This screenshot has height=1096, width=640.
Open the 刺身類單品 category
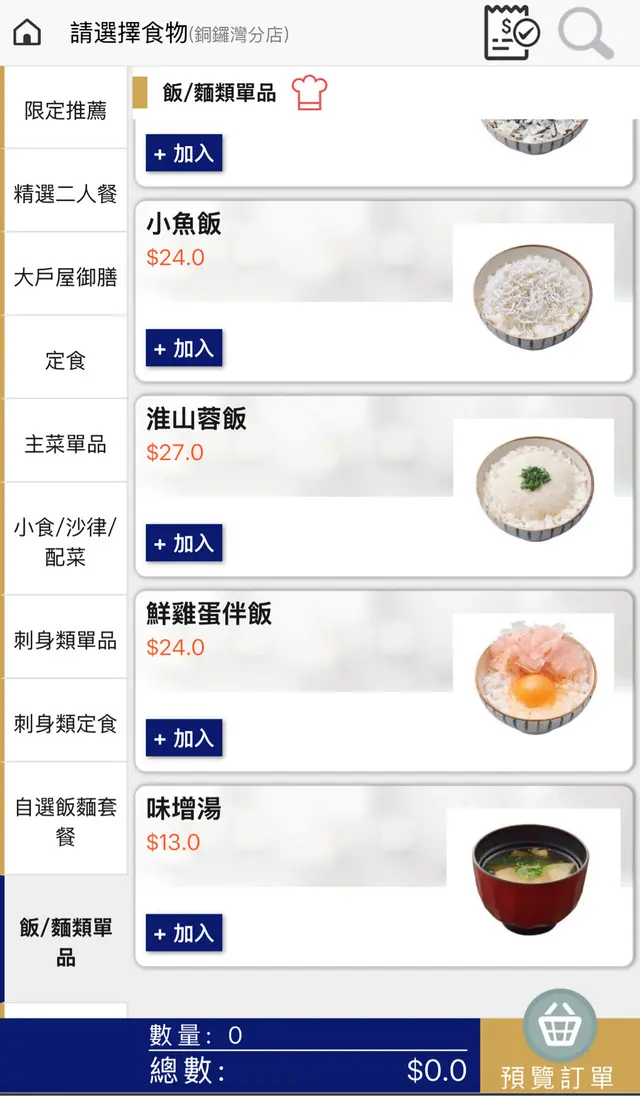66,640
